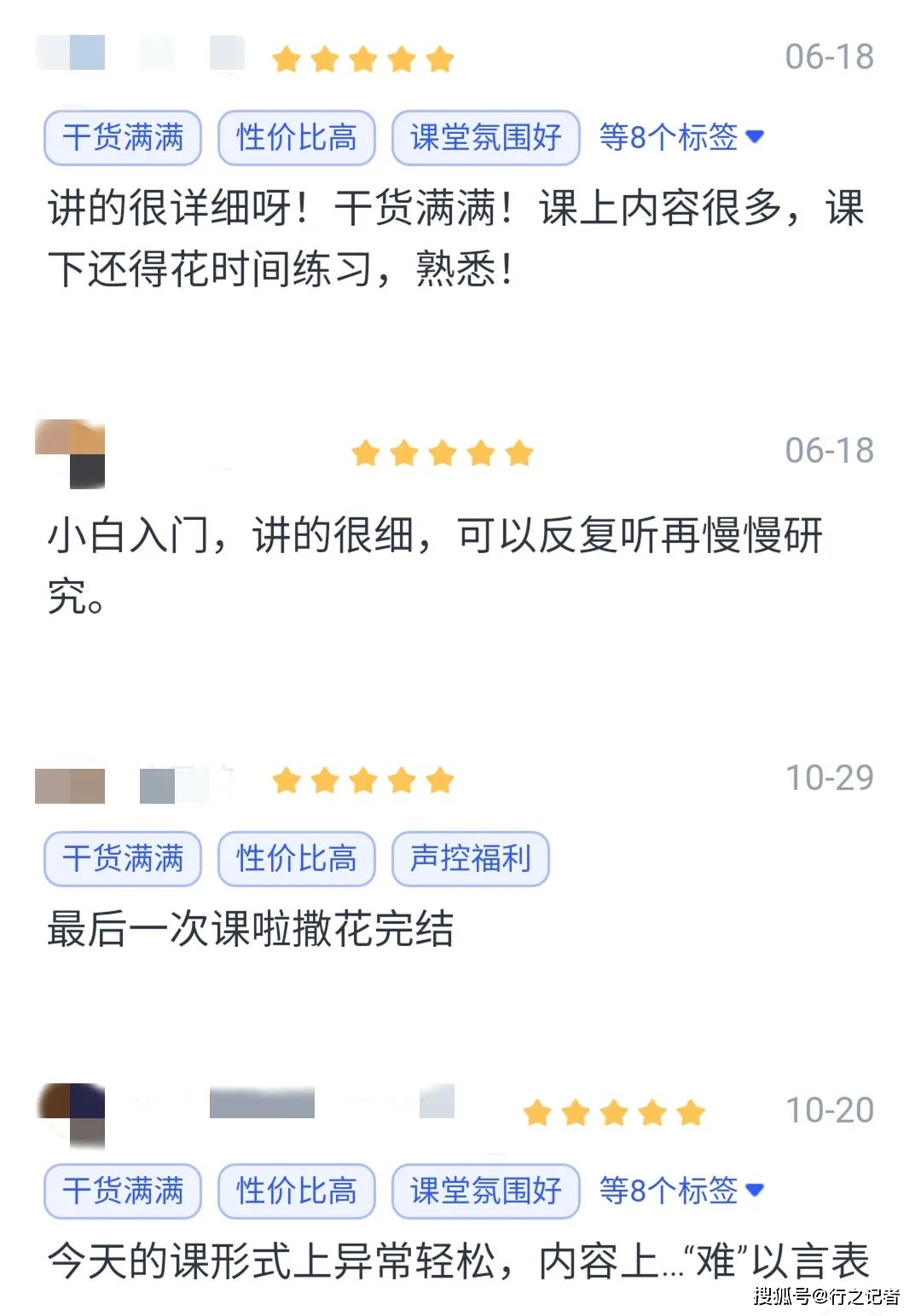
Task: Select the 干货满满 tag of the 10-29 review
Action: pyautogui.click(x=122, y=859)
